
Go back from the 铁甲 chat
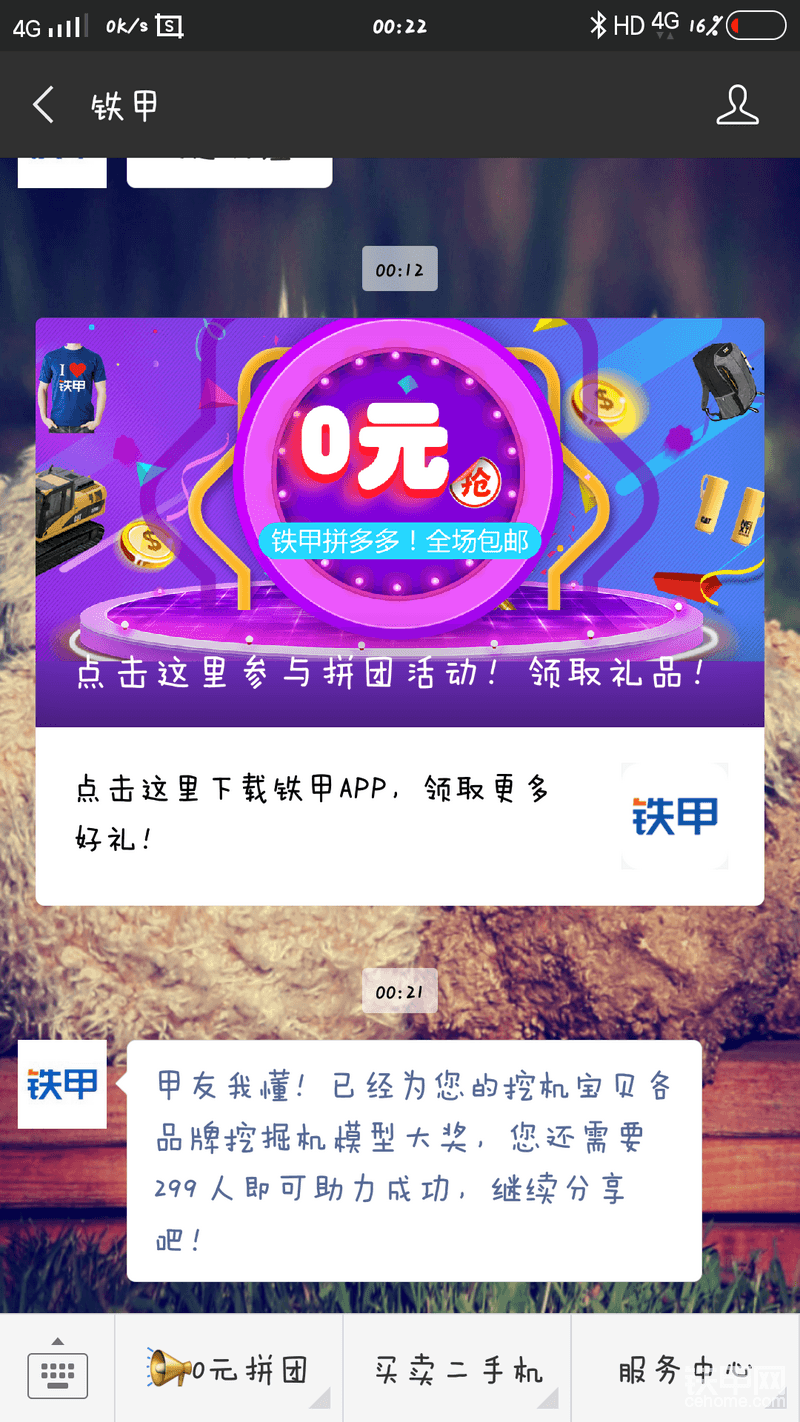point(43,105)
